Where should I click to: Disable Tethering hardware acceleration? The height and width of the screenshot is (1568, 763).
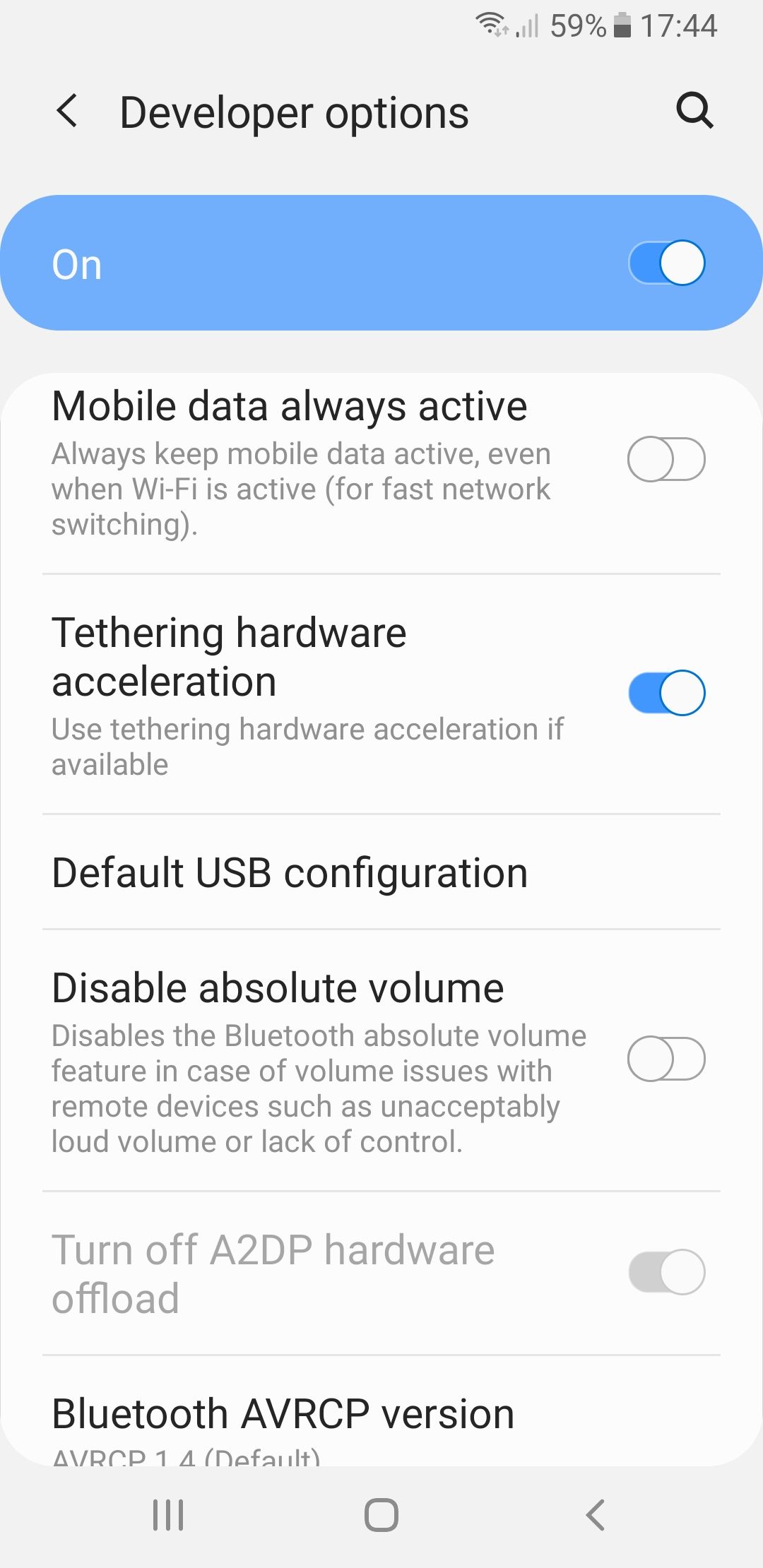pyautogui.click(x=666, y=693)
